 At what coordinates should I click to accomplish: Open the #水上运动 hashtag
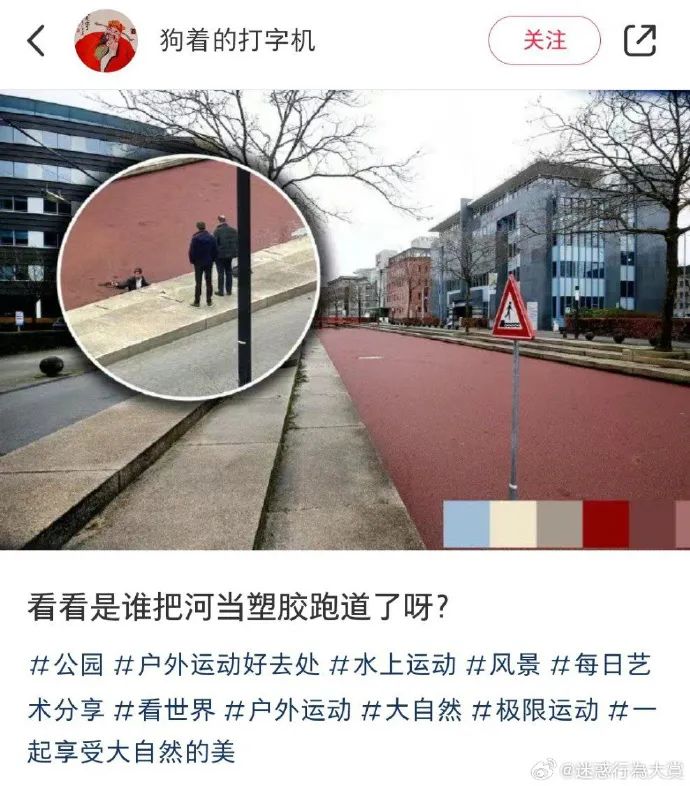coord(393,664)
